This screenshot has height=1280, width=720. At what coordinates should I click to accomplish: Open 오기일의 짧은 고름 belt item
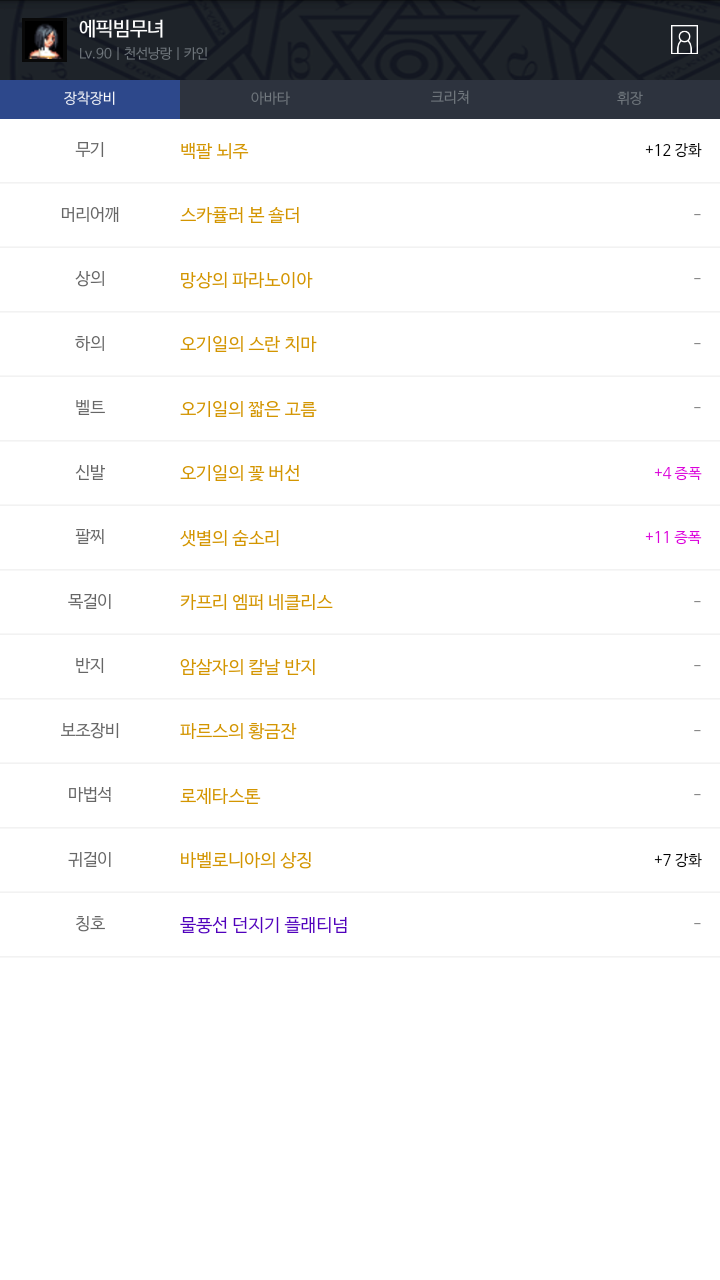point(248,409)
